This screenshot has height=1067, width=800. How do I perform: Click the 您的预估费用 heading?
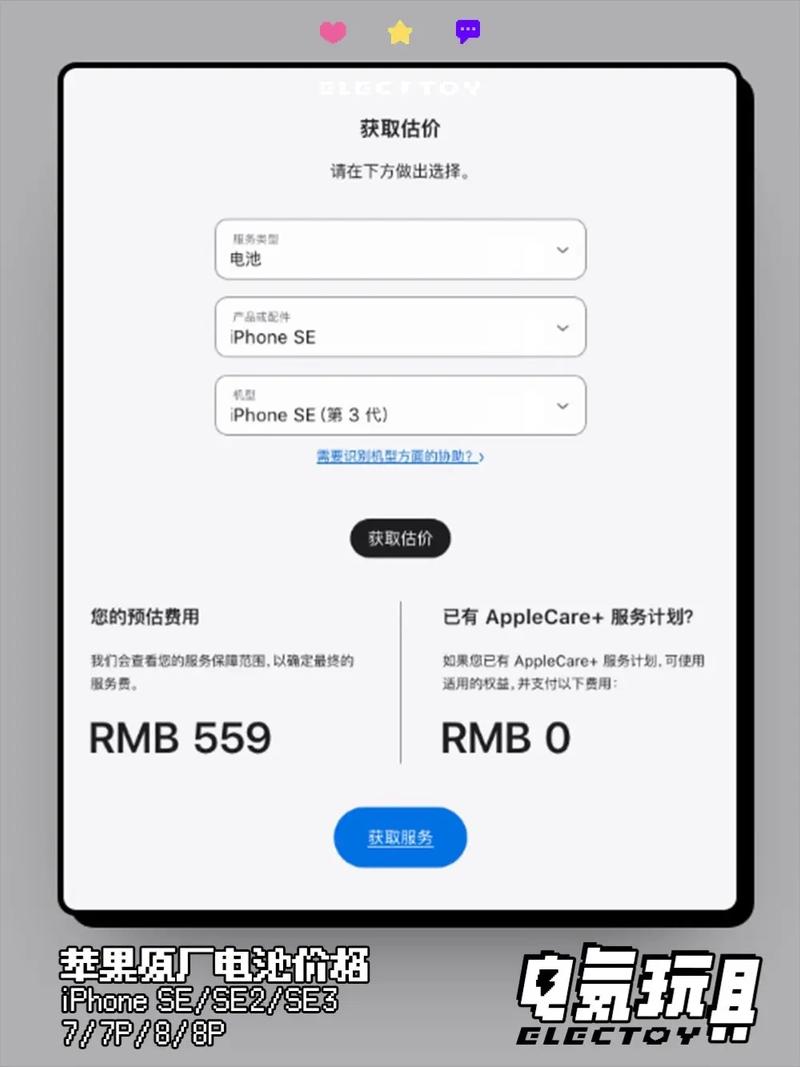[x=143, y=618]
